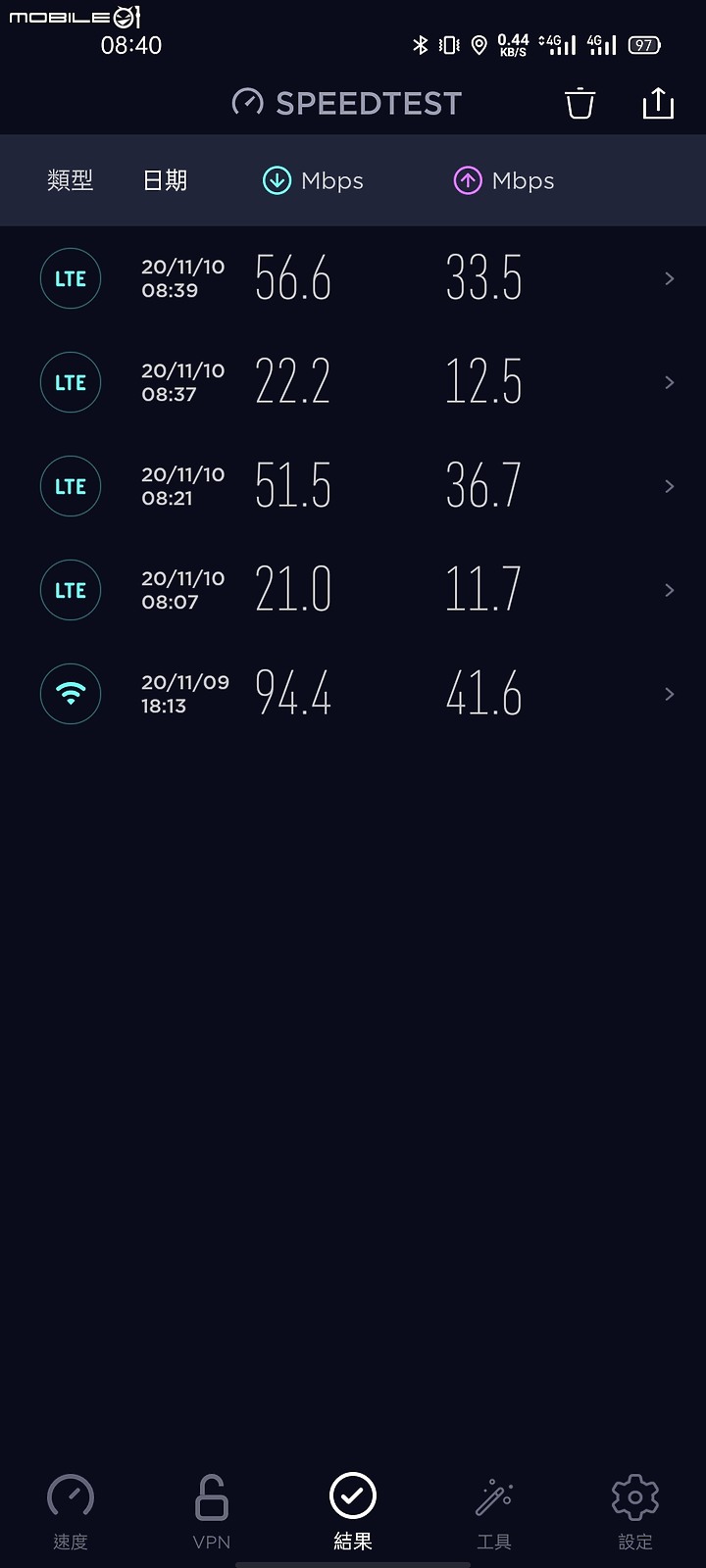Sort by upload Mbps column

pos(504,180)
